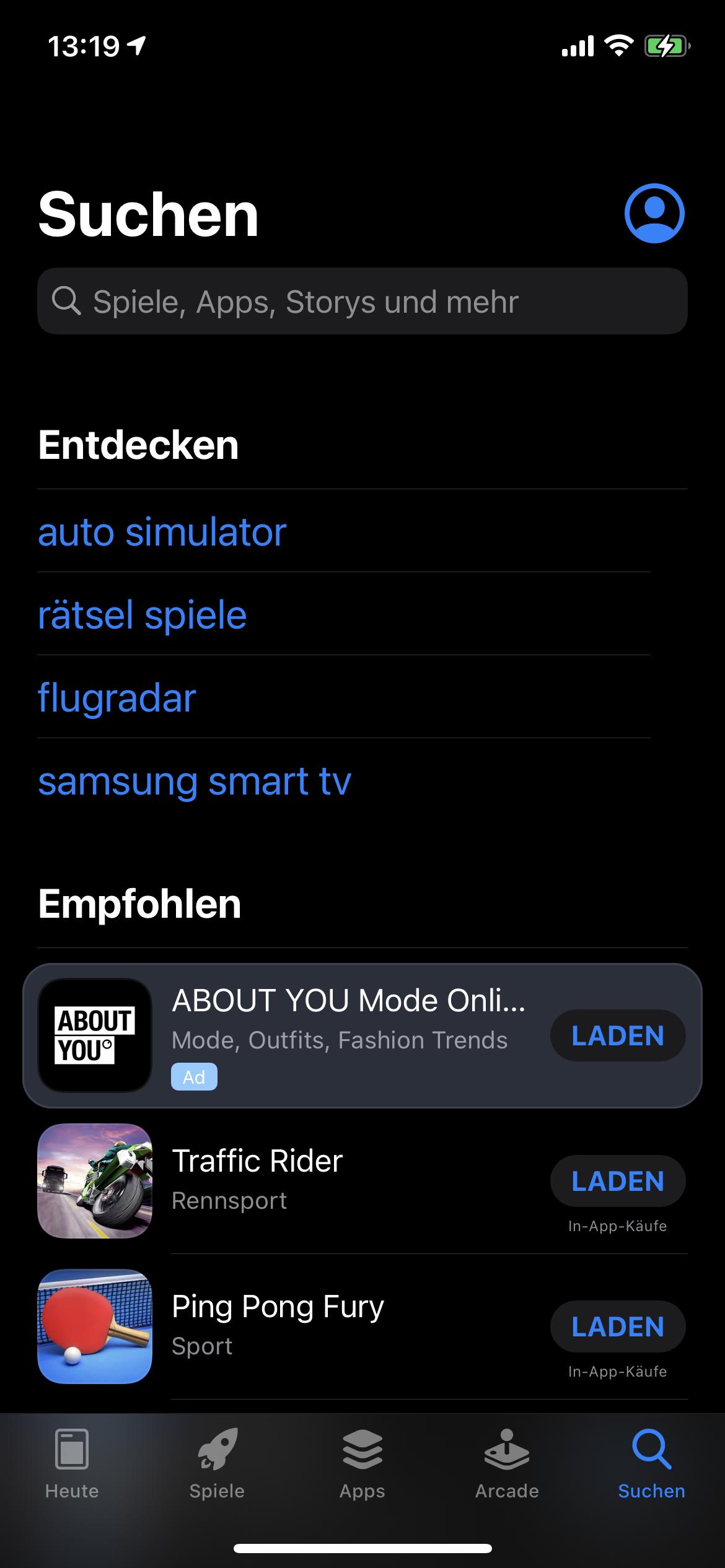Get Traffic Rider via LADEN button
The height and width of the screenshot is (1568, 725).
pyautogui.click(x=617, y=1181)
